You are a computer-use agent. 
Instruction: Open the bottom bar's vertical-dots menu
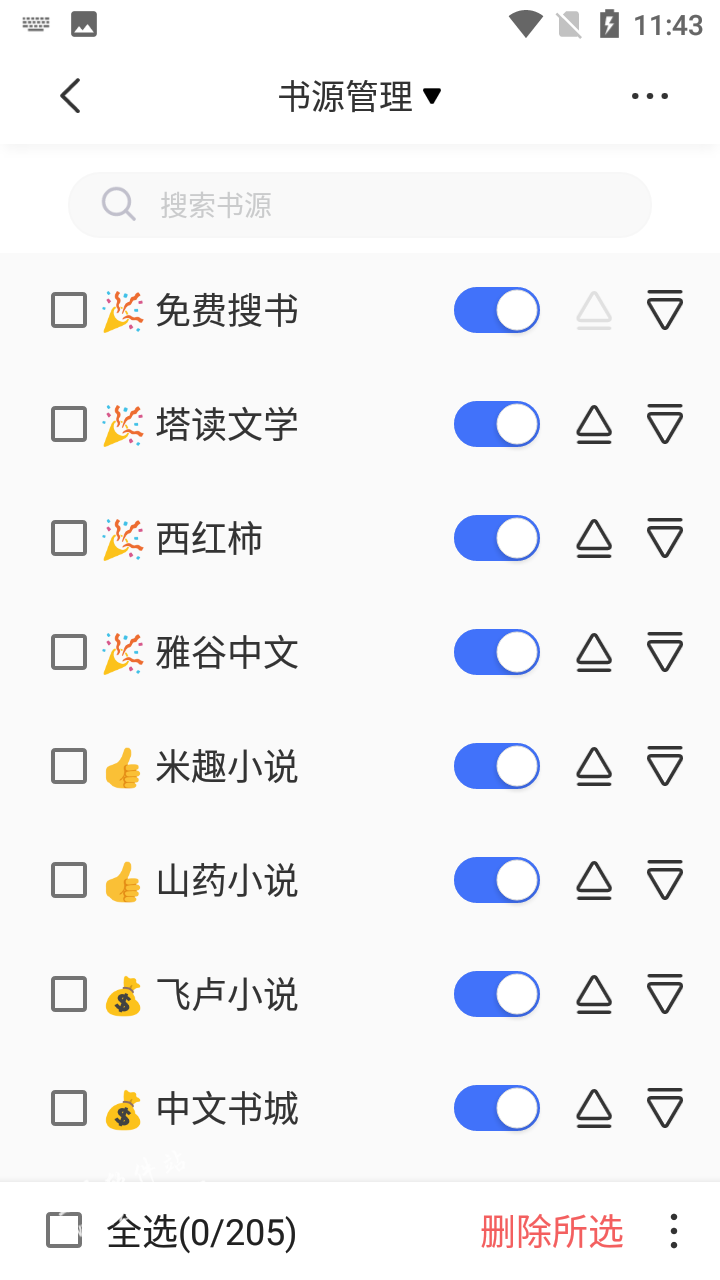pyautogui.click(x=674, y=1231)
